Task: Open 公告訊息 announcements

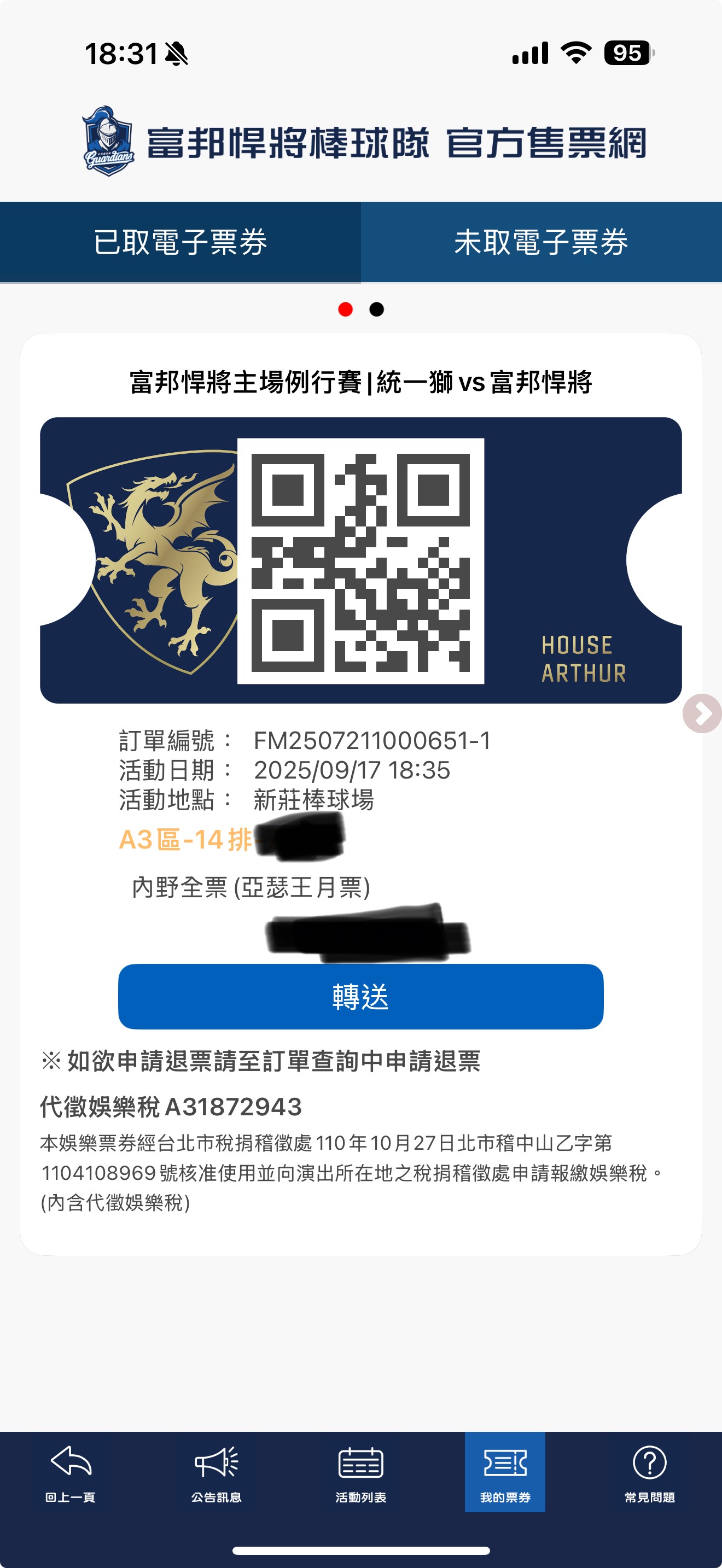Action: (216, 1472)
